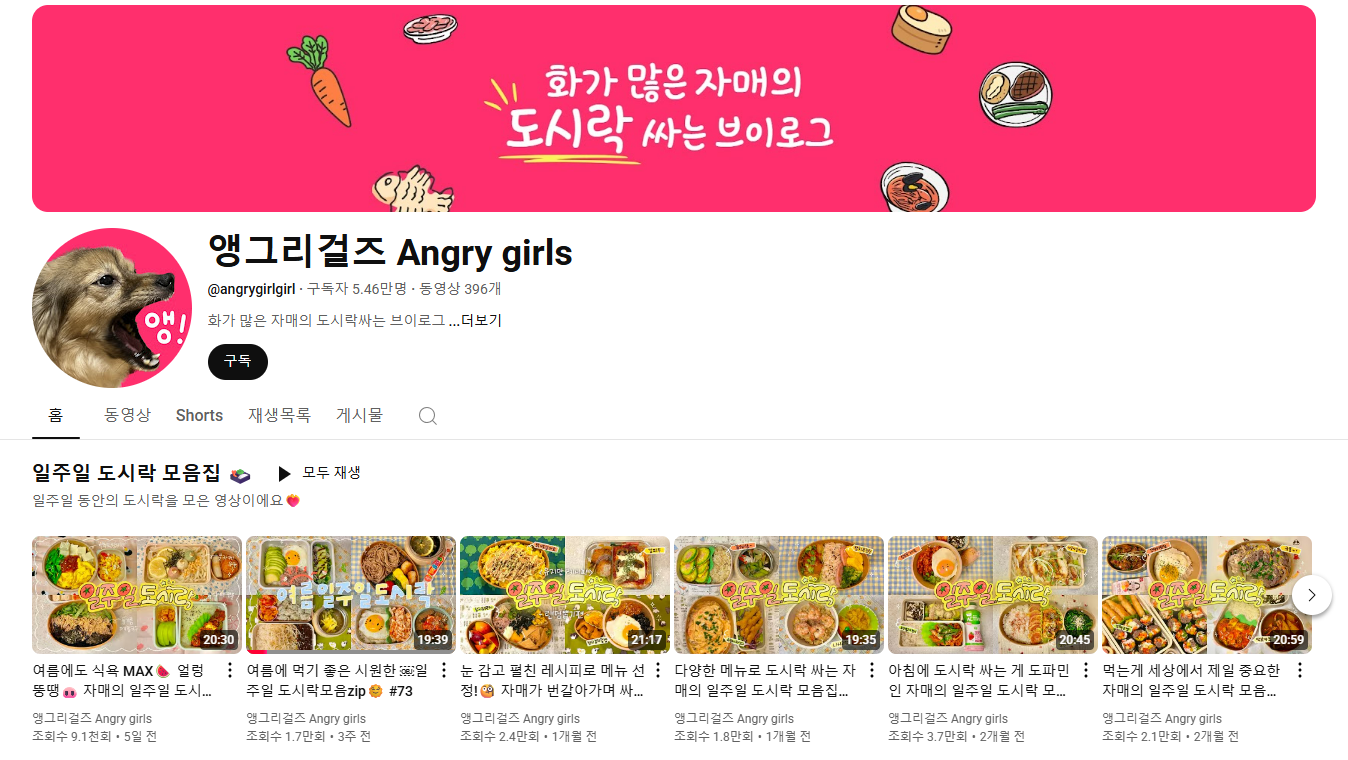Open the menu for the 여름에도 식욕 MAX video
The width and height of the screenshot is (1348, 760).
[x=230, y=670]
